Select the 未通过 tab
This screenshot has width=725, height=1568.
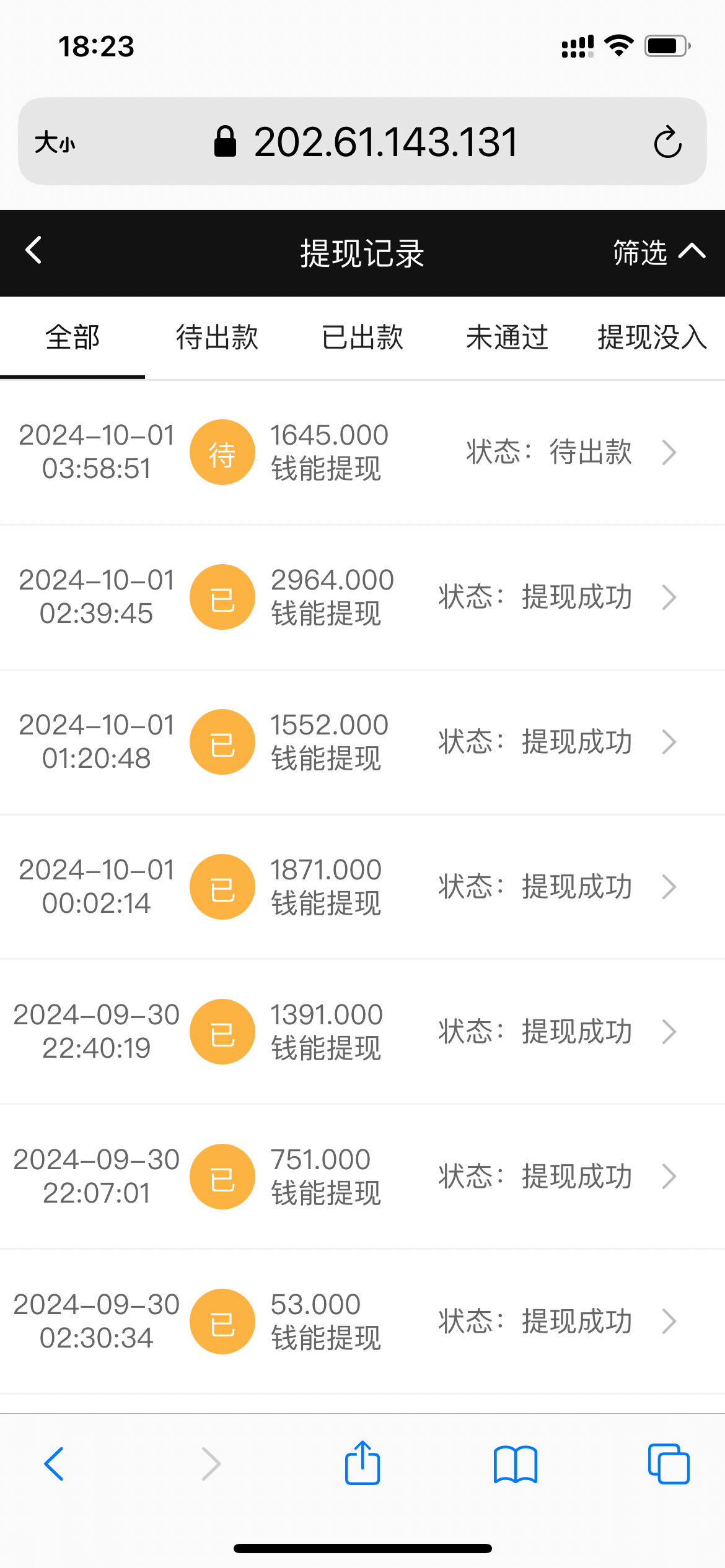(x=507, y=338)
